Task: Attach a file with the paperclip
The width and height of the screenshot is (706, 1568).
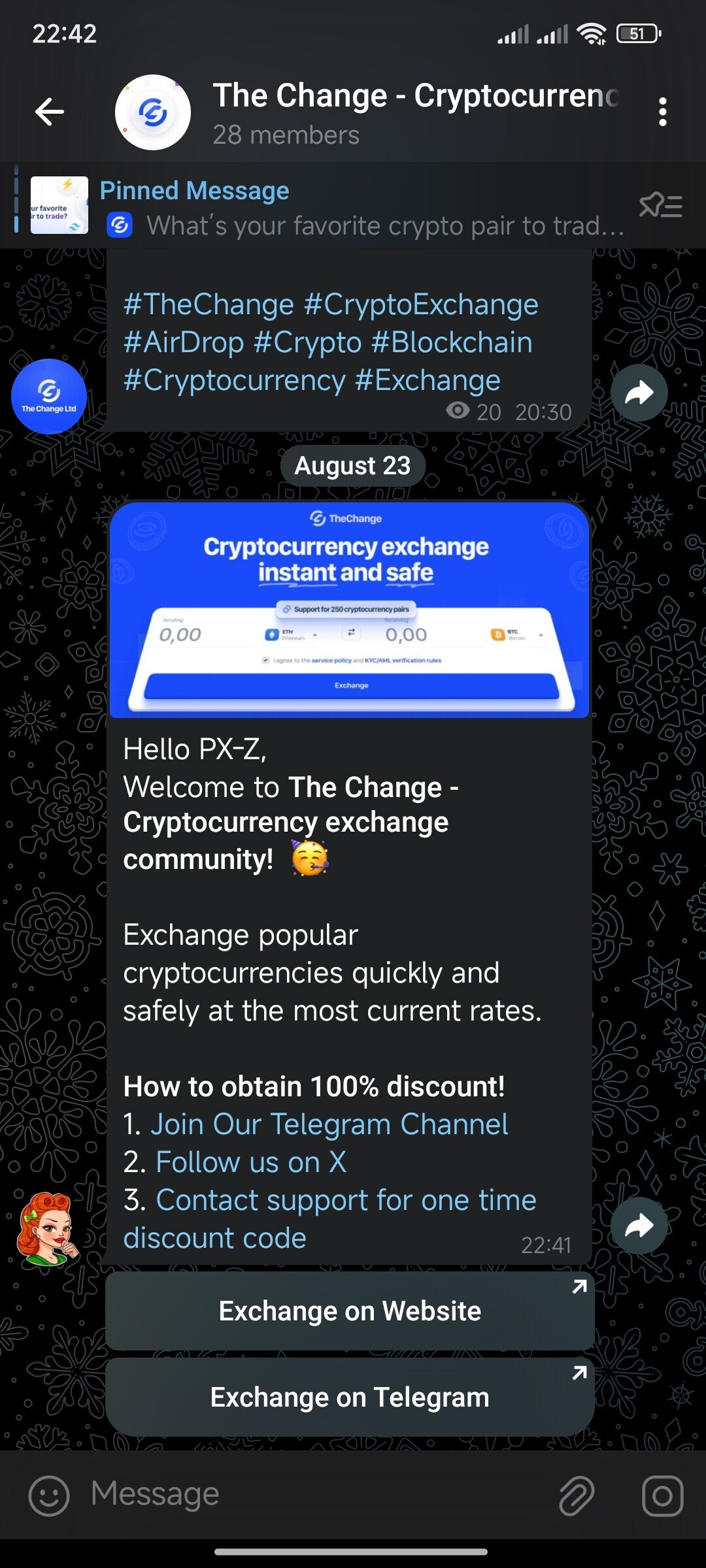Action: tap(577, 1495)
